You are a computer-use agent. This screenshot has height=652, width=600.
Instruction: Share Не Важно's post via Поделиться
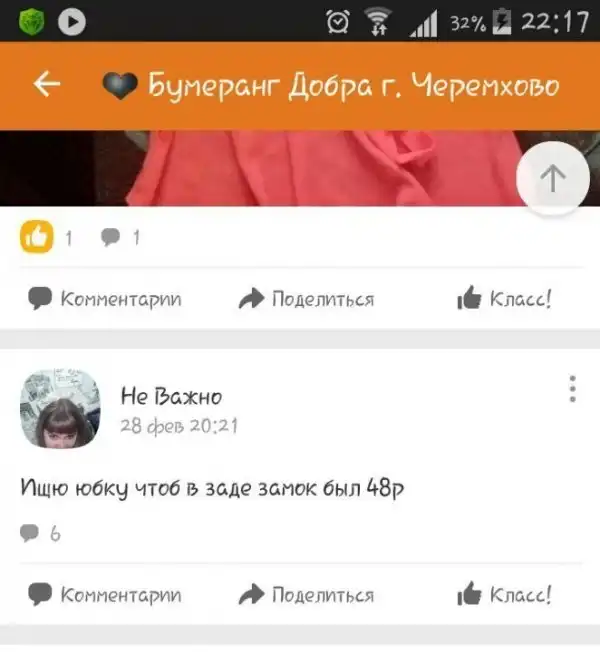pos(306,594)
